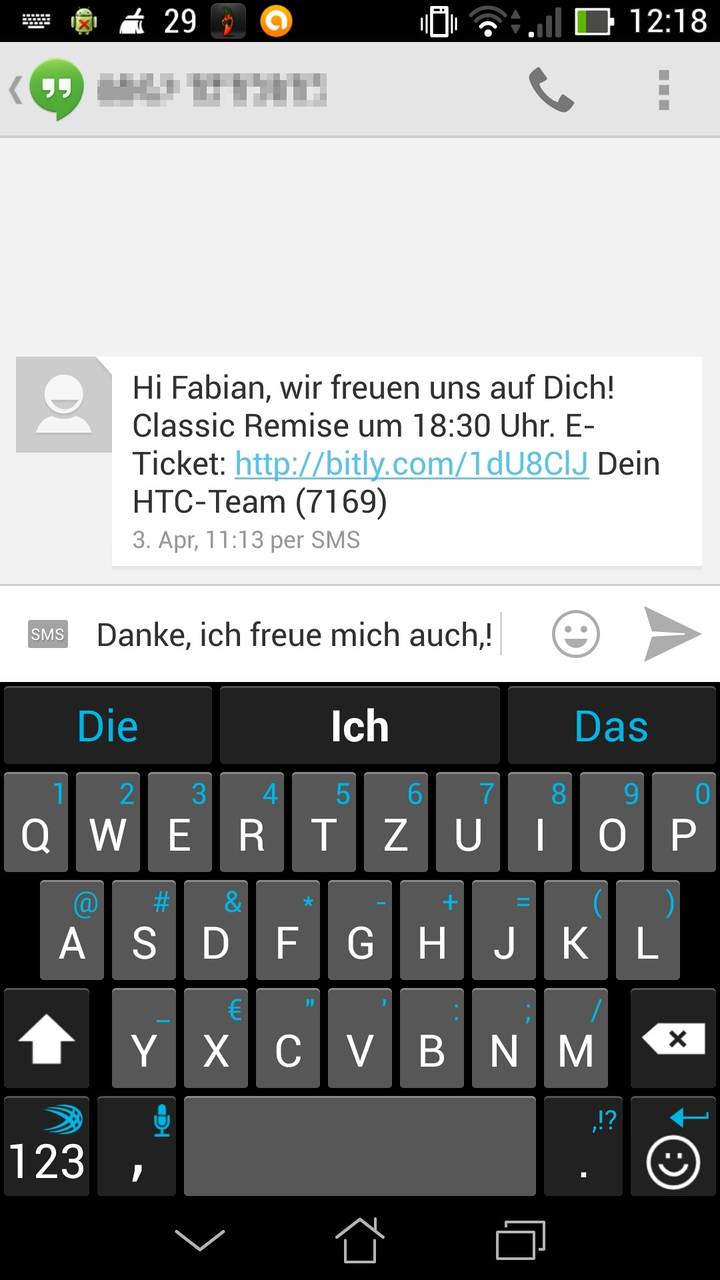This screenshot has height=1280, width=720.
Task: Send the typed message
Action: point(672,634)
